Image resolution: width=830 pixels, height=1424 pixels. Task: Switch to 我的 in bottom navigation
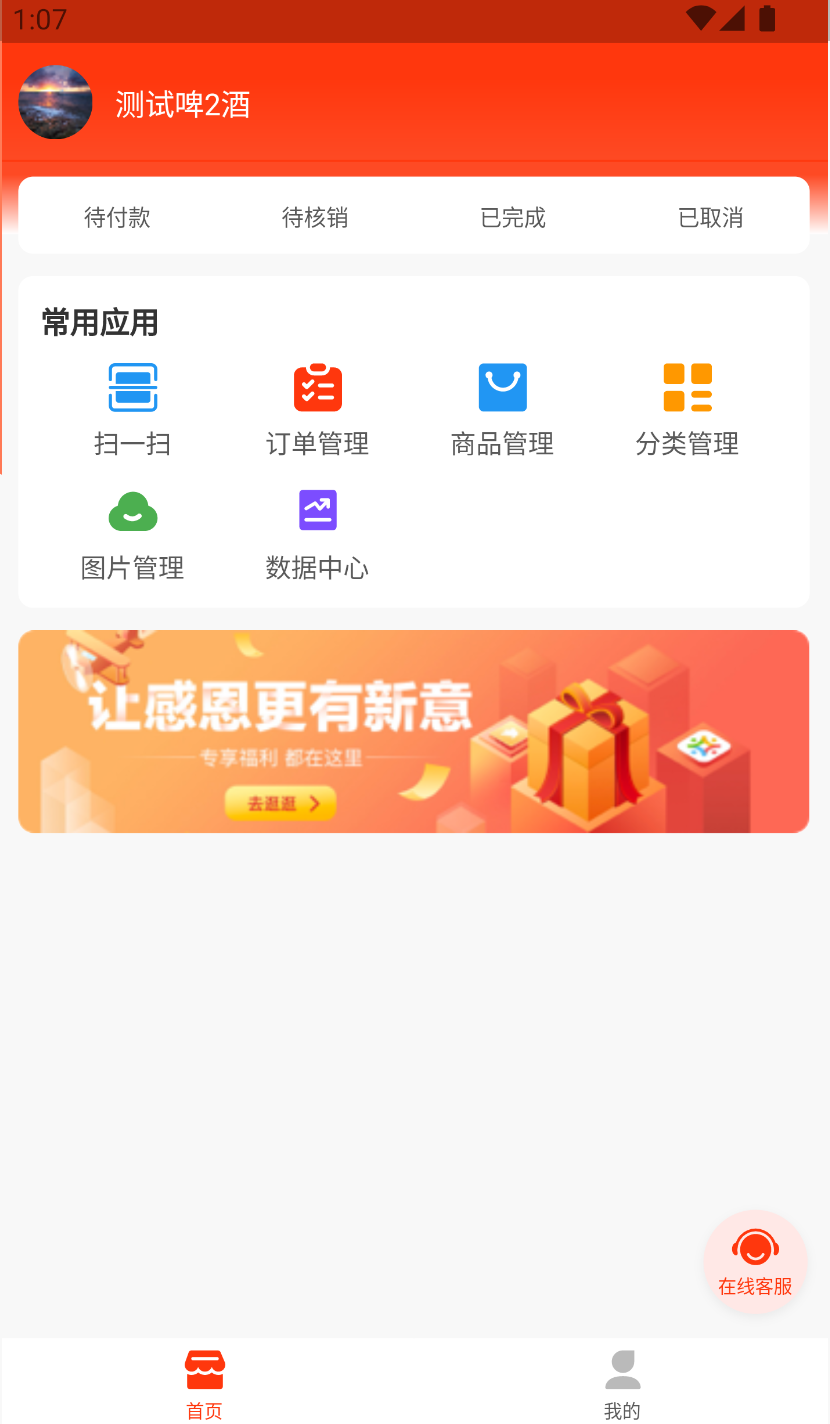point(622,1385)
